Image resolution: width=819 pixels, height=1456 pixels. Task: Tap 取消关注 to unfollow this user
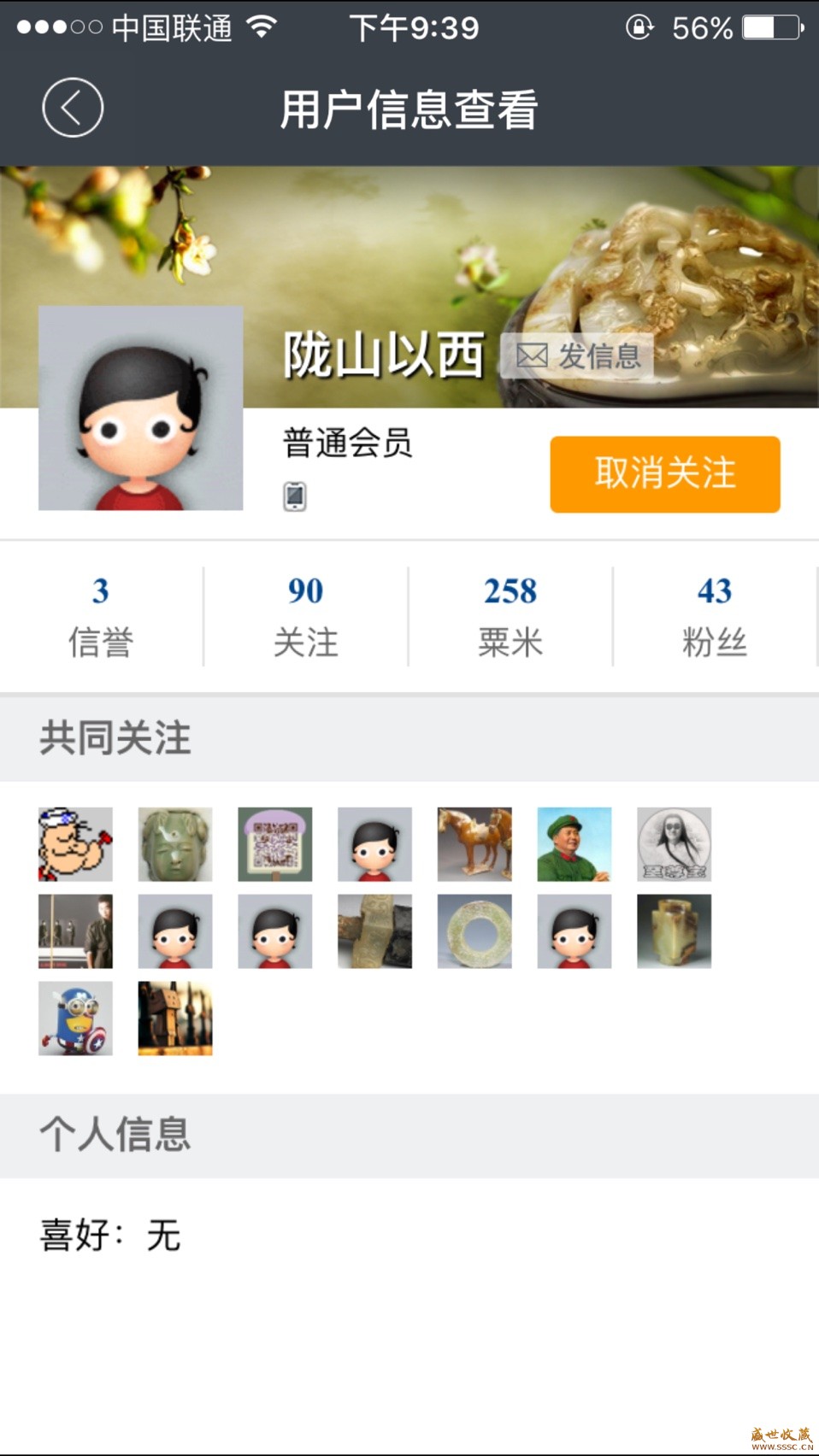click(x=664, y=474)
